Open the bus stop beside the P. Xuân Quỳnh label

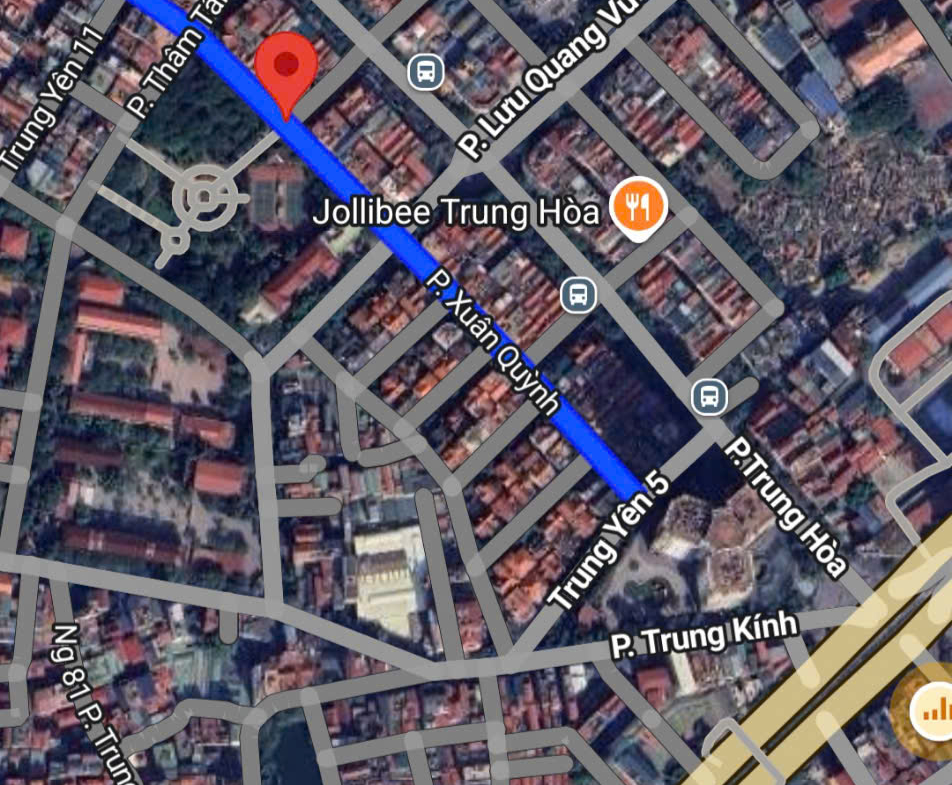[578, 295]
